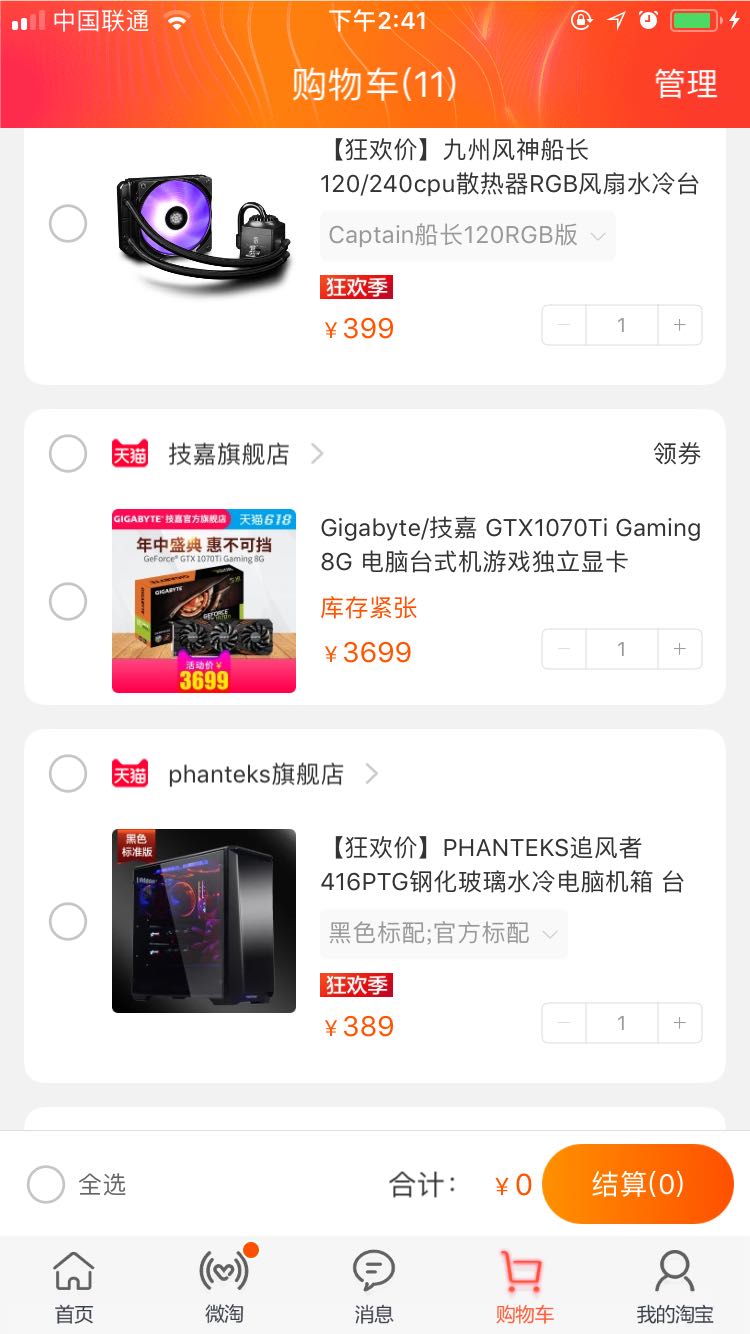Select the Gigabyte GTX1070Ti graphics card item
Screen dimensions: 750x1334
(68, 602)
